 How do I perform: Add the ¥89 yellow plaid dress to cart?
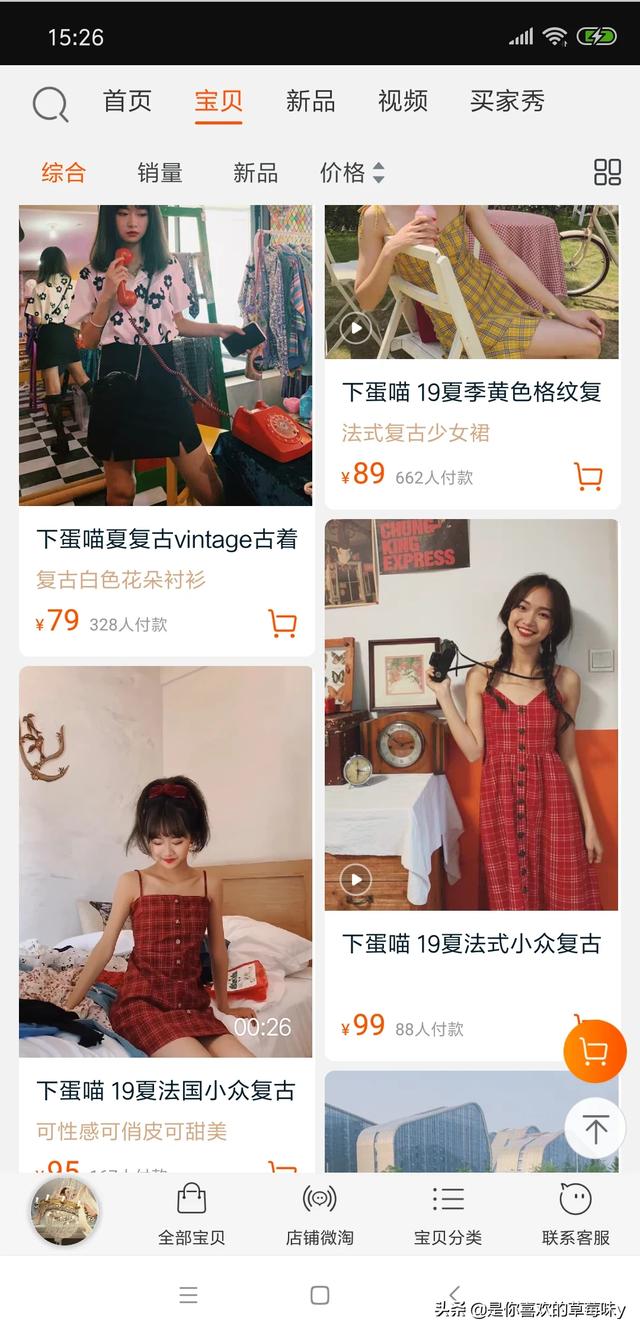pos(588,477)
